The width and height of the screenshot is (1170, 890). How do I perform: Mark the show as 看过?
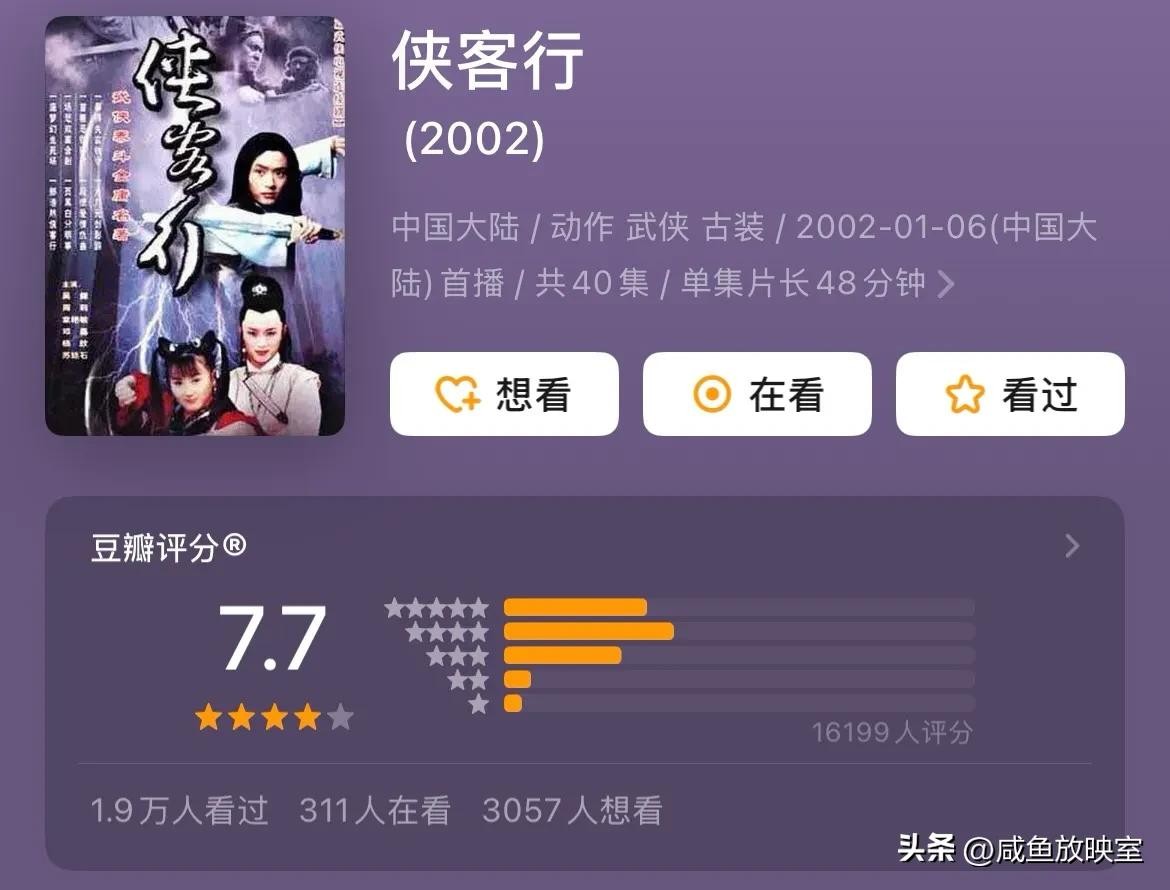tap(1010, 394)
